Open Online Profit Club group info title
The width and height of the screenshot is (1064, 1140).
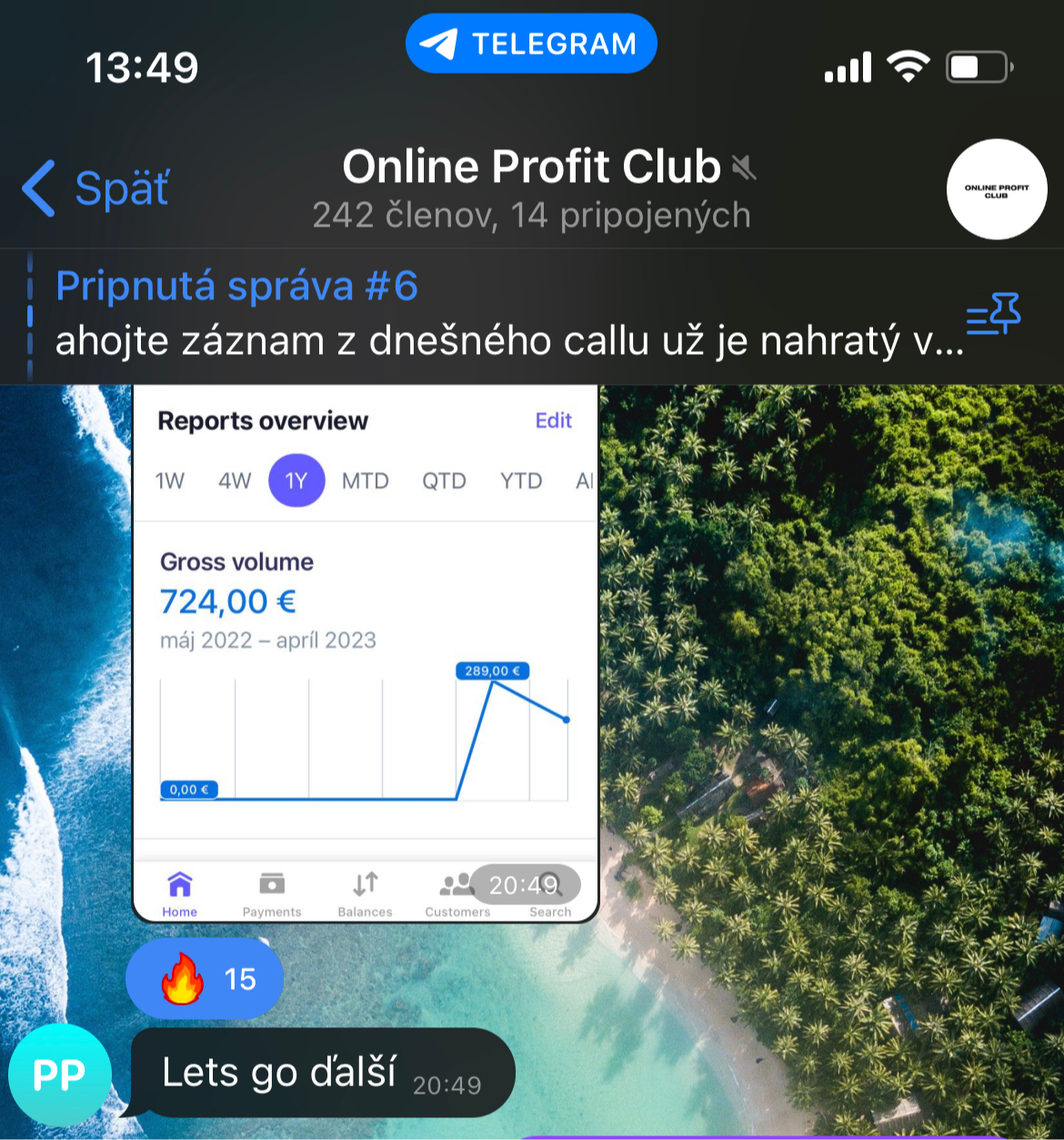click(531, 168)
